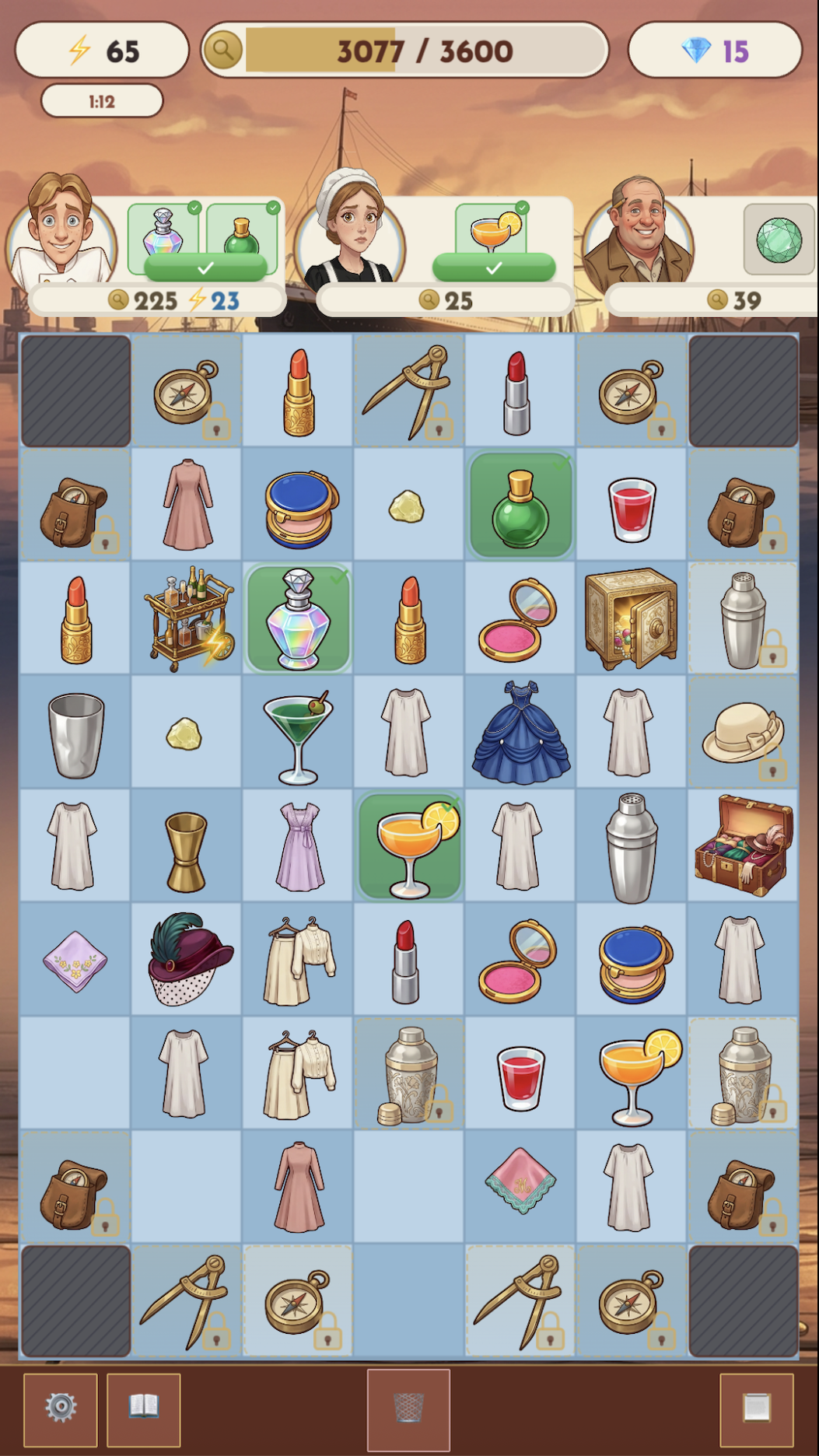
Task: Tap the drinks cart generator
Action: 188,618
